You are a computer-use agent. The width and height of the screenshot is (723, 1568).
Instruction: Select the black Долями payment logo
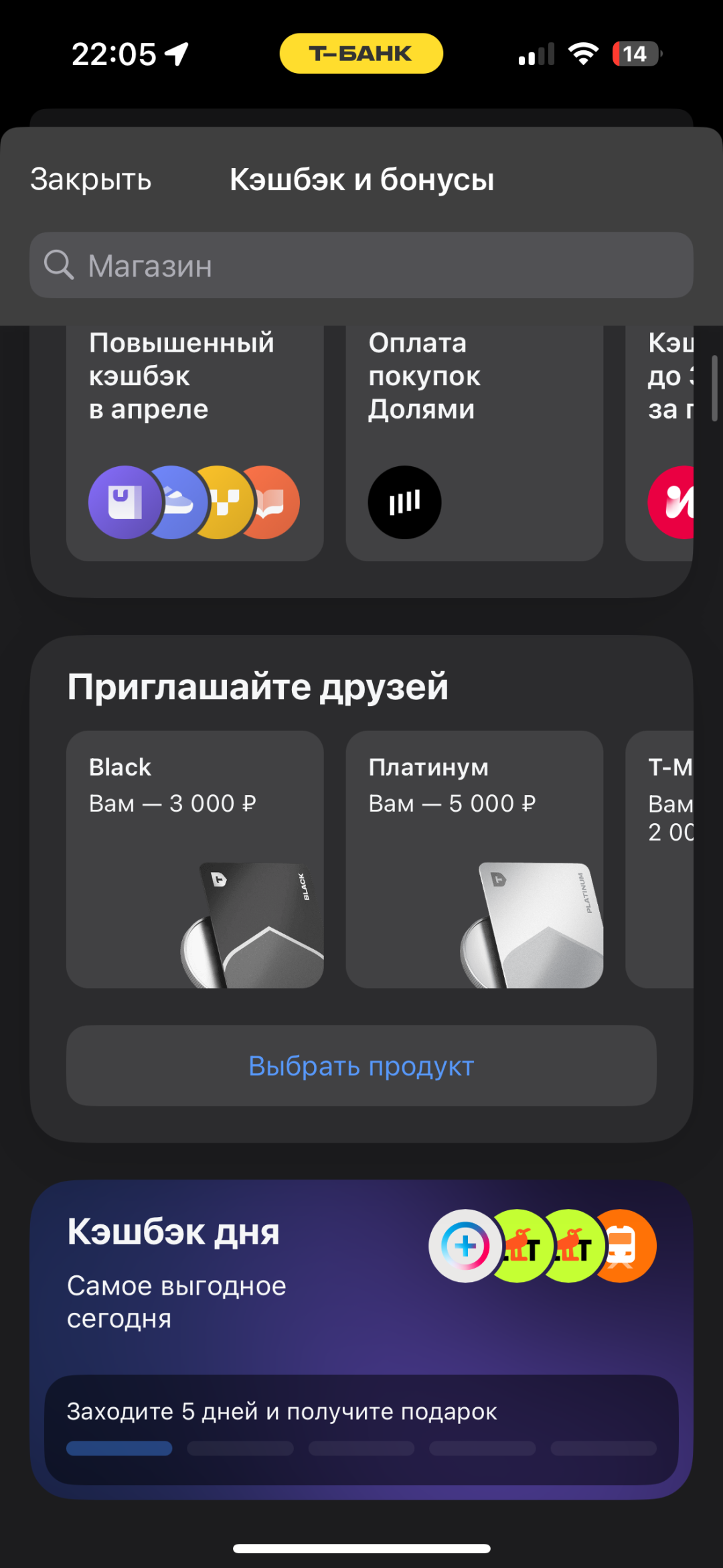404,502
